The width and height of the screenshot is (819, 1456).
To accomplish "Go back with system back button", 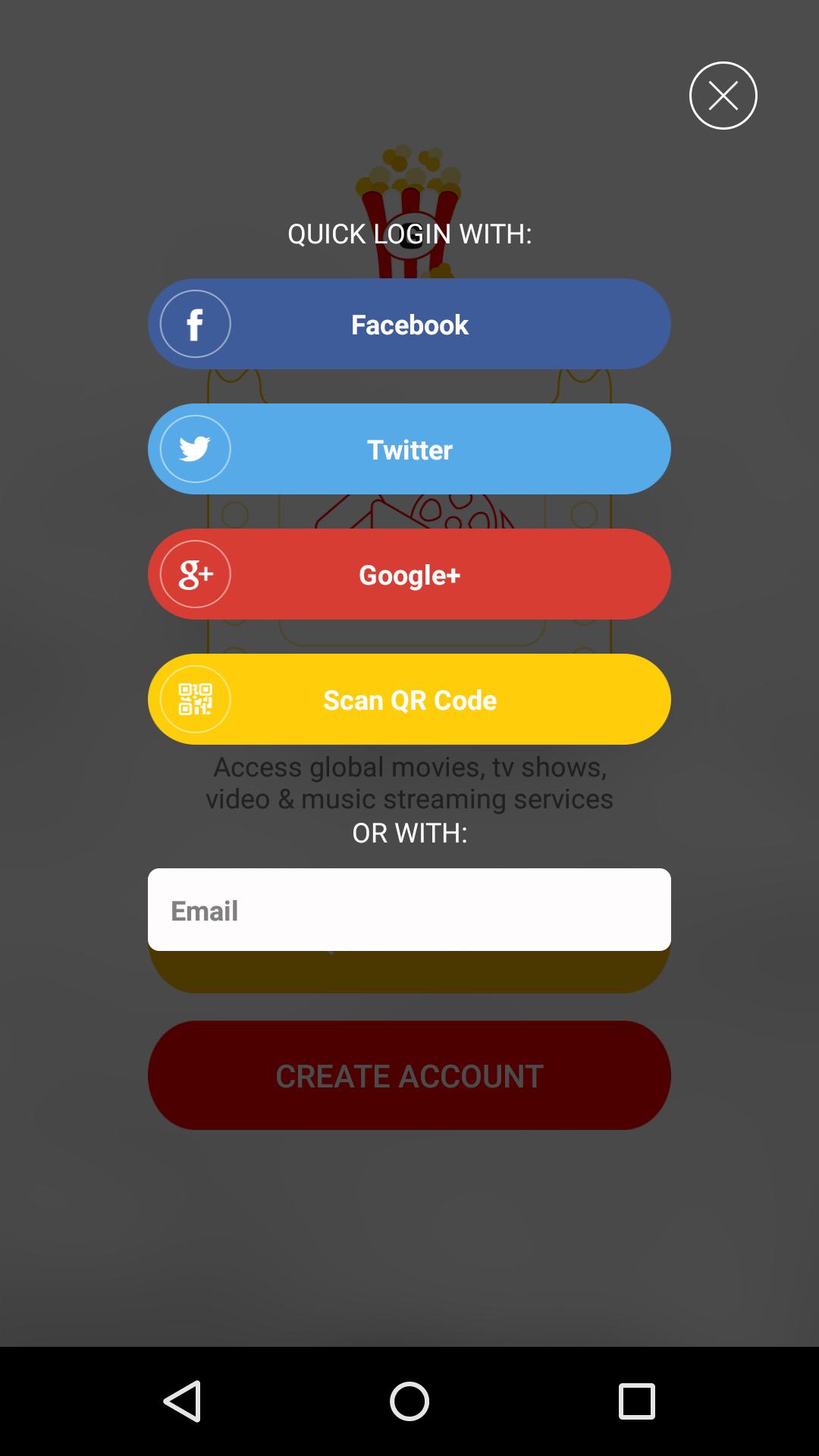I will (x=182, y=1401).
